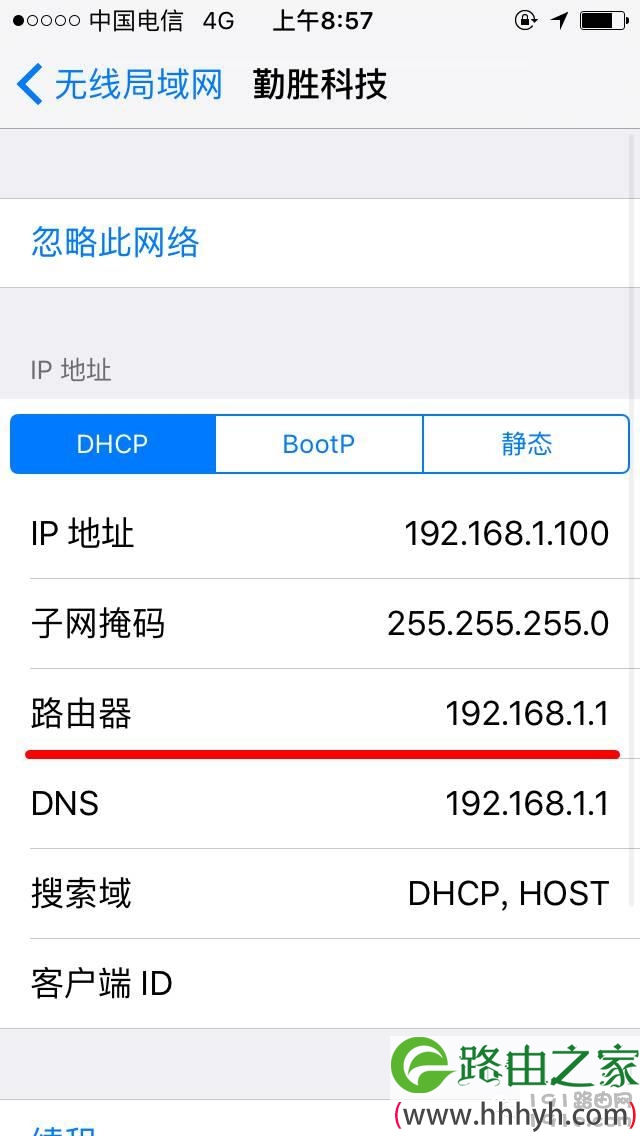Image resolution: width=640 pixels, height=1136 pixels.
Task: Switch to the BootP tab
Action: (319, 444)
